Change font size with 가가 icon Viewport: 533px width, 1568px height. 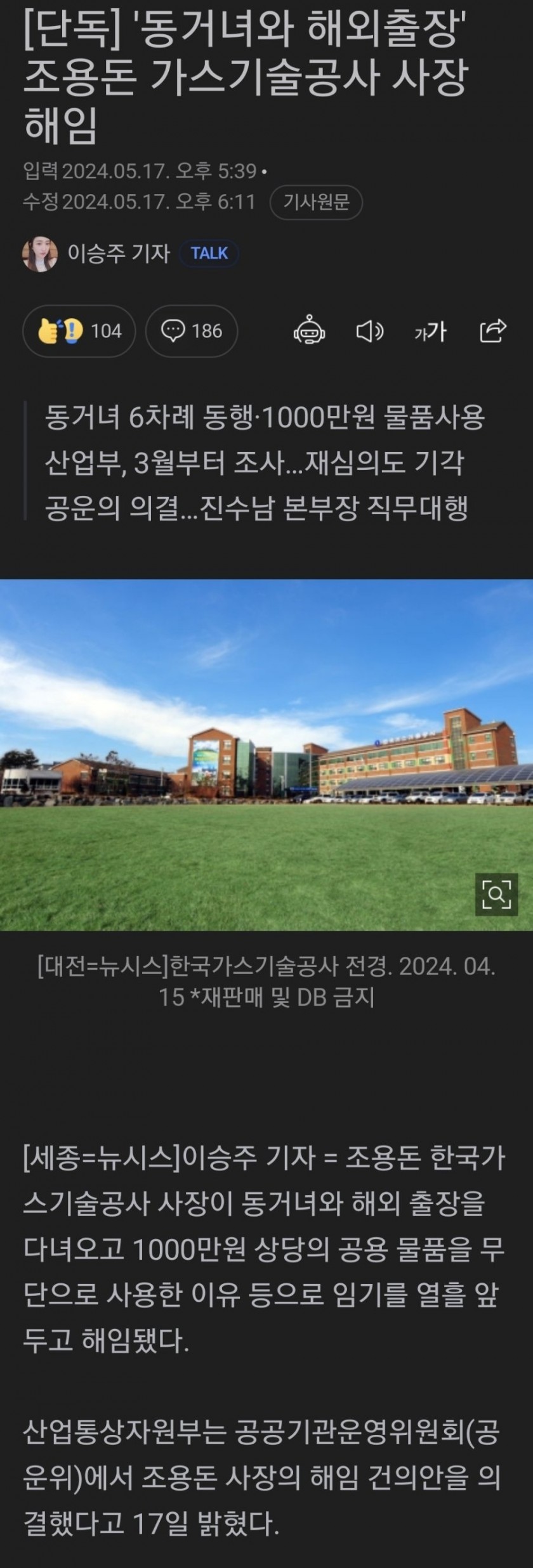(430, 331)
